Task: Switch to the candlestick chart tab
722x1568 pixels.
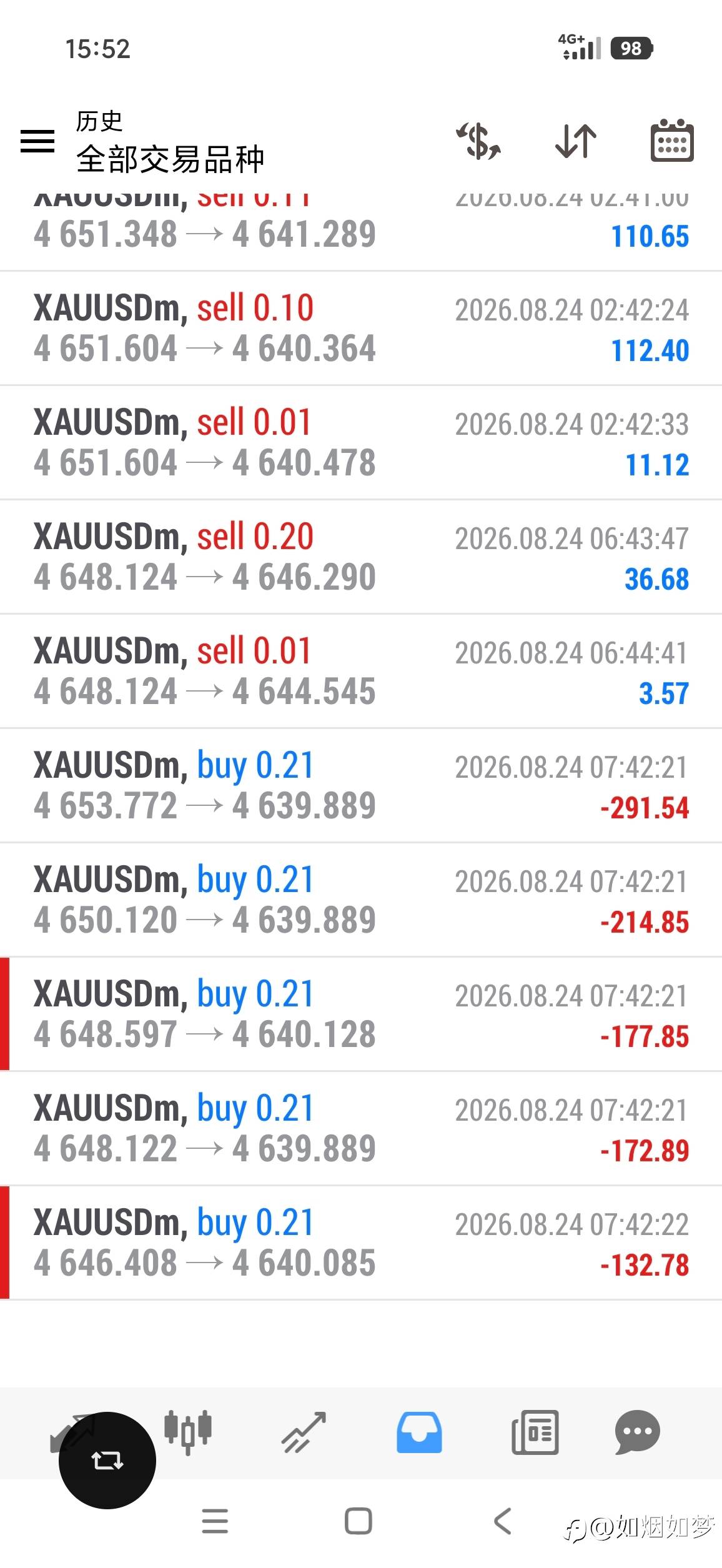Action: click(x=188, y=1431)
